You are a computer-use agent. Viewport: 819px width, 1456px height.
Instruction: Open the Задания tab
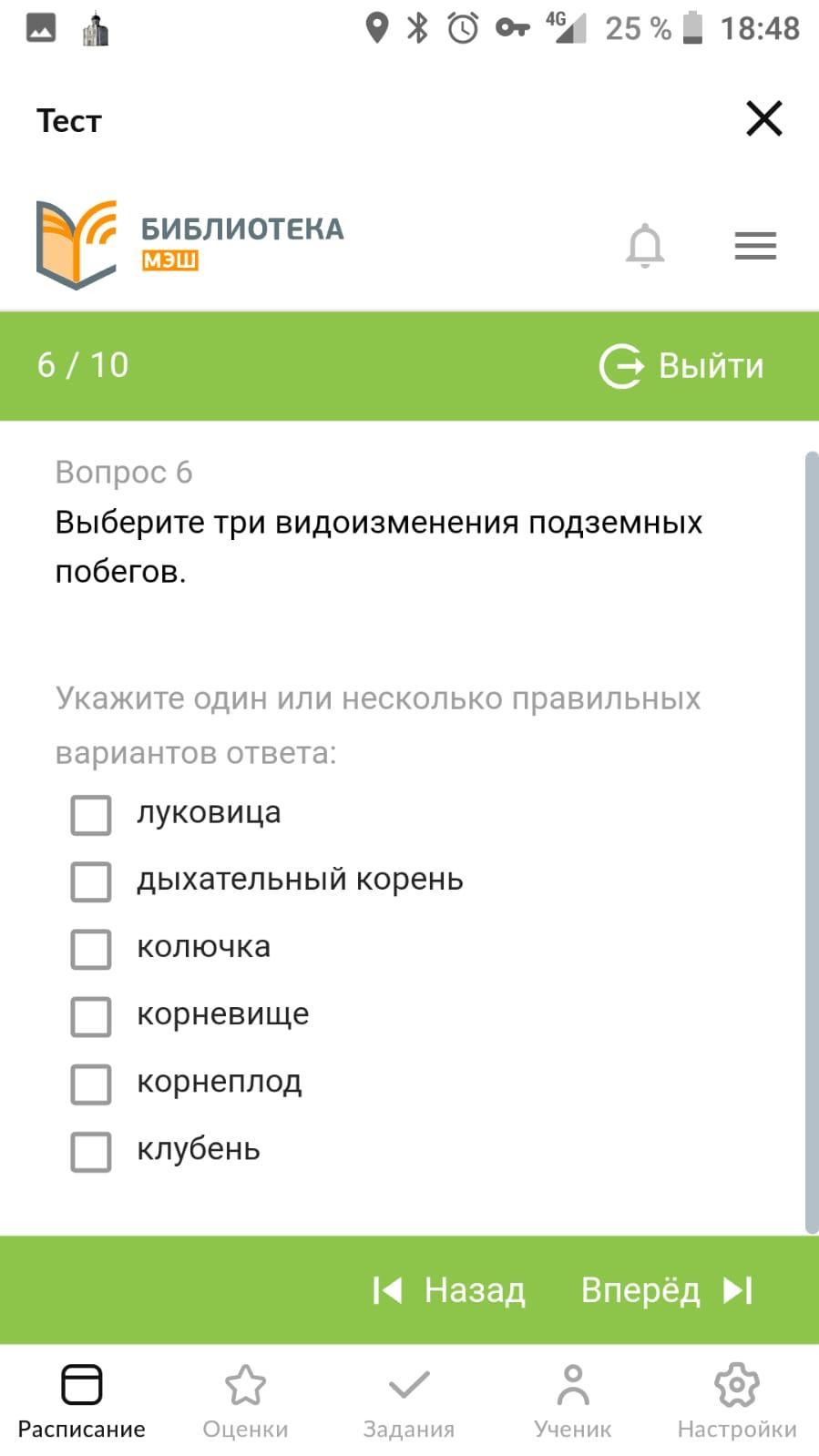pyautogui.click(x=409, y=1401)
